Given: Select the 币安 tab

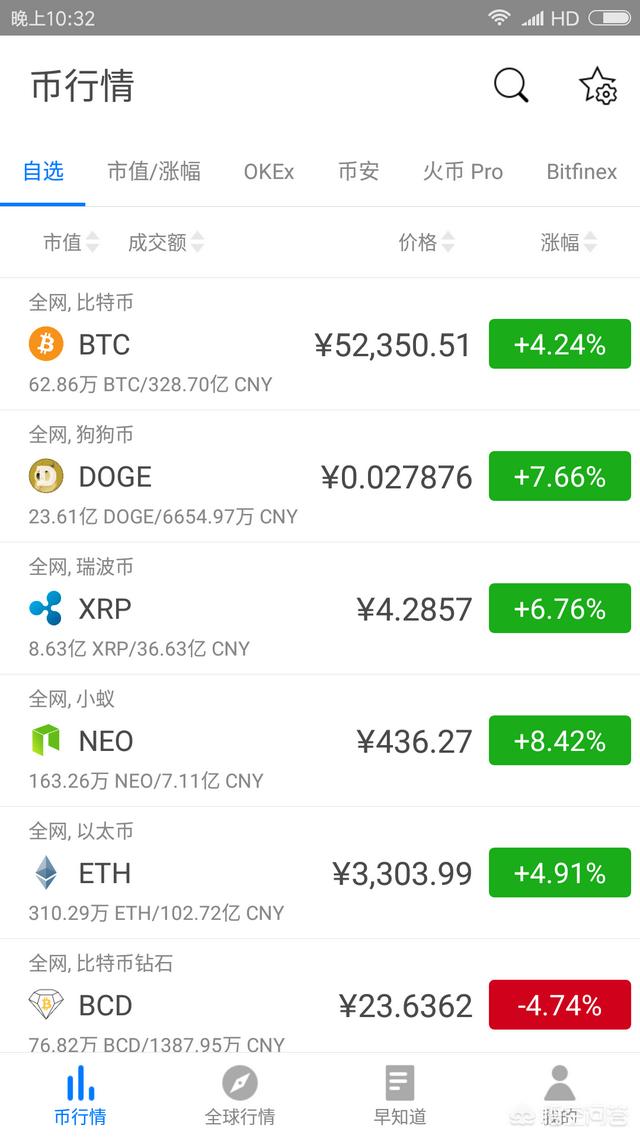Looking at the screenshot, I should click(x=358, y=172).
